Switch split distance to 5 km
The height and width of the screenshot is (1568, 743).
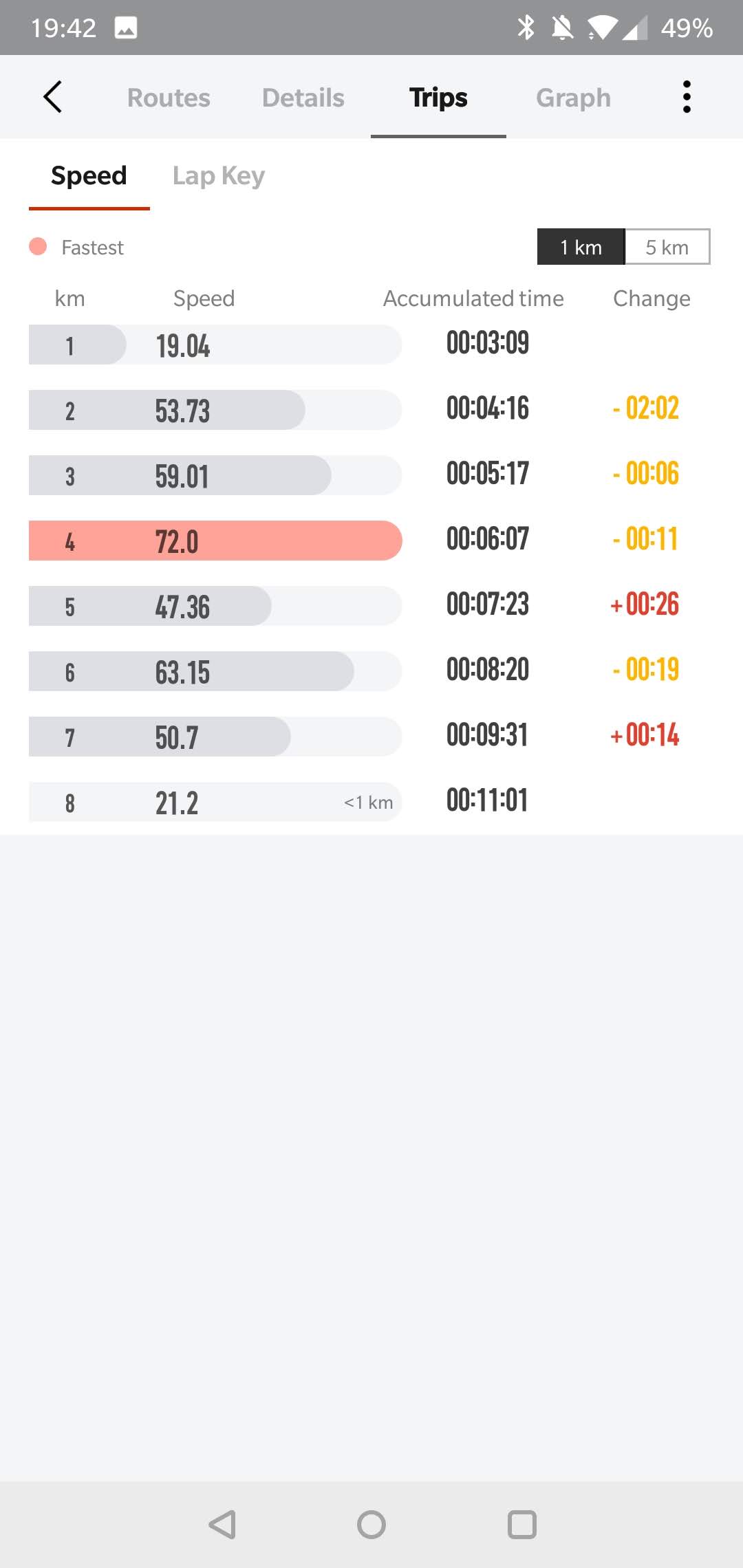(667, 247)
